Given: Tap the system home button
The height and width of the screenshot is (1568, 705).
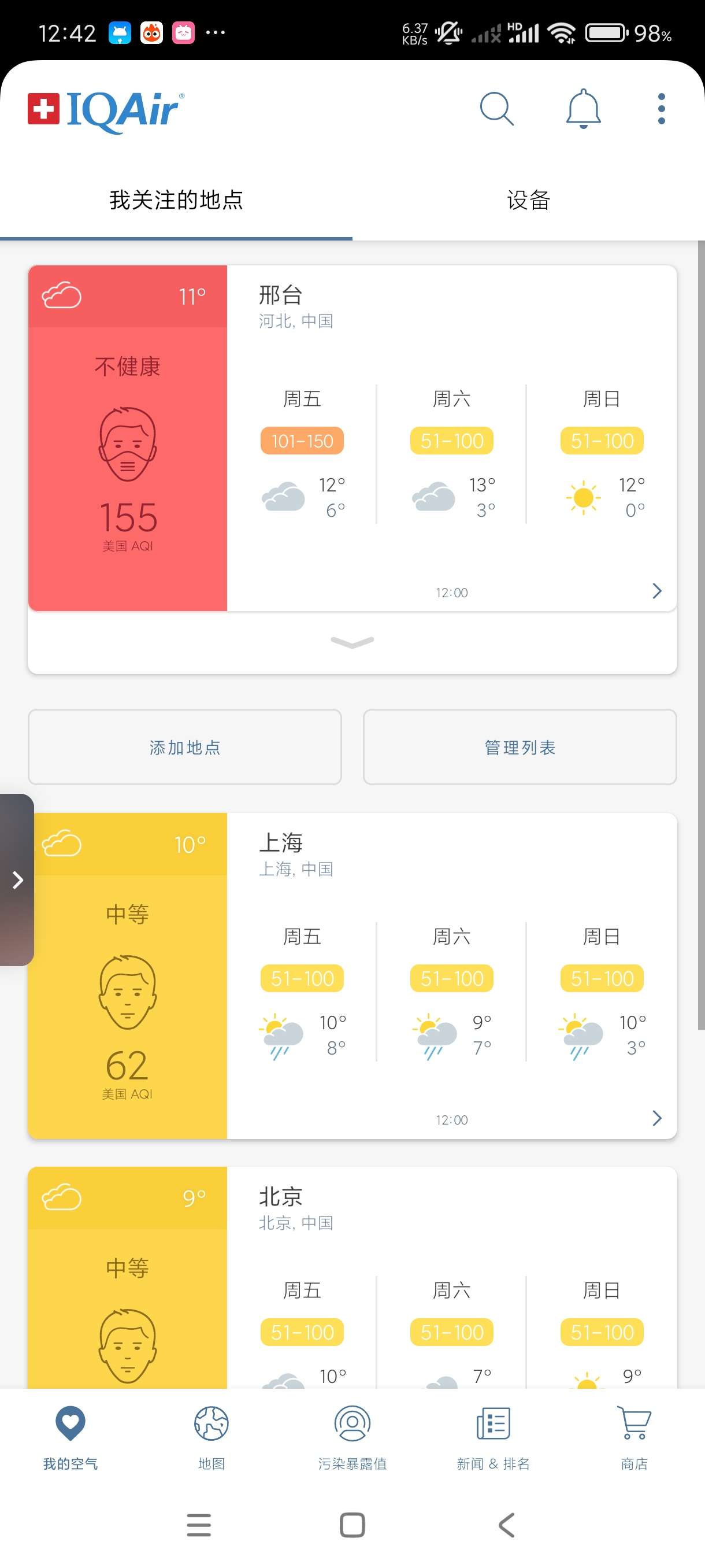Looking at the screenshot, I should tap(352, 1525).
